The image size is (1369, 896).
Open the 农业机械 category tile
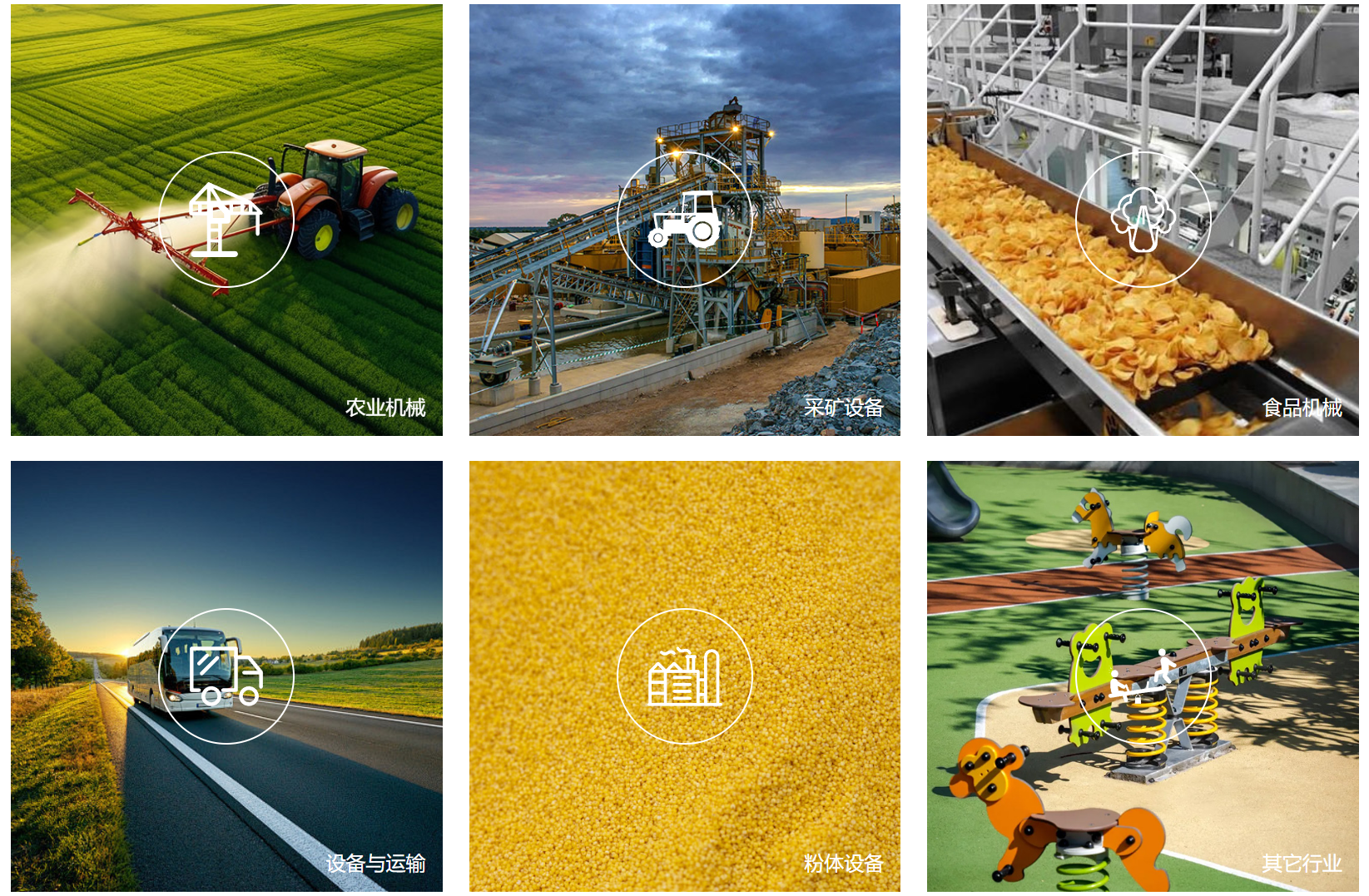click(x=226, y=220)
